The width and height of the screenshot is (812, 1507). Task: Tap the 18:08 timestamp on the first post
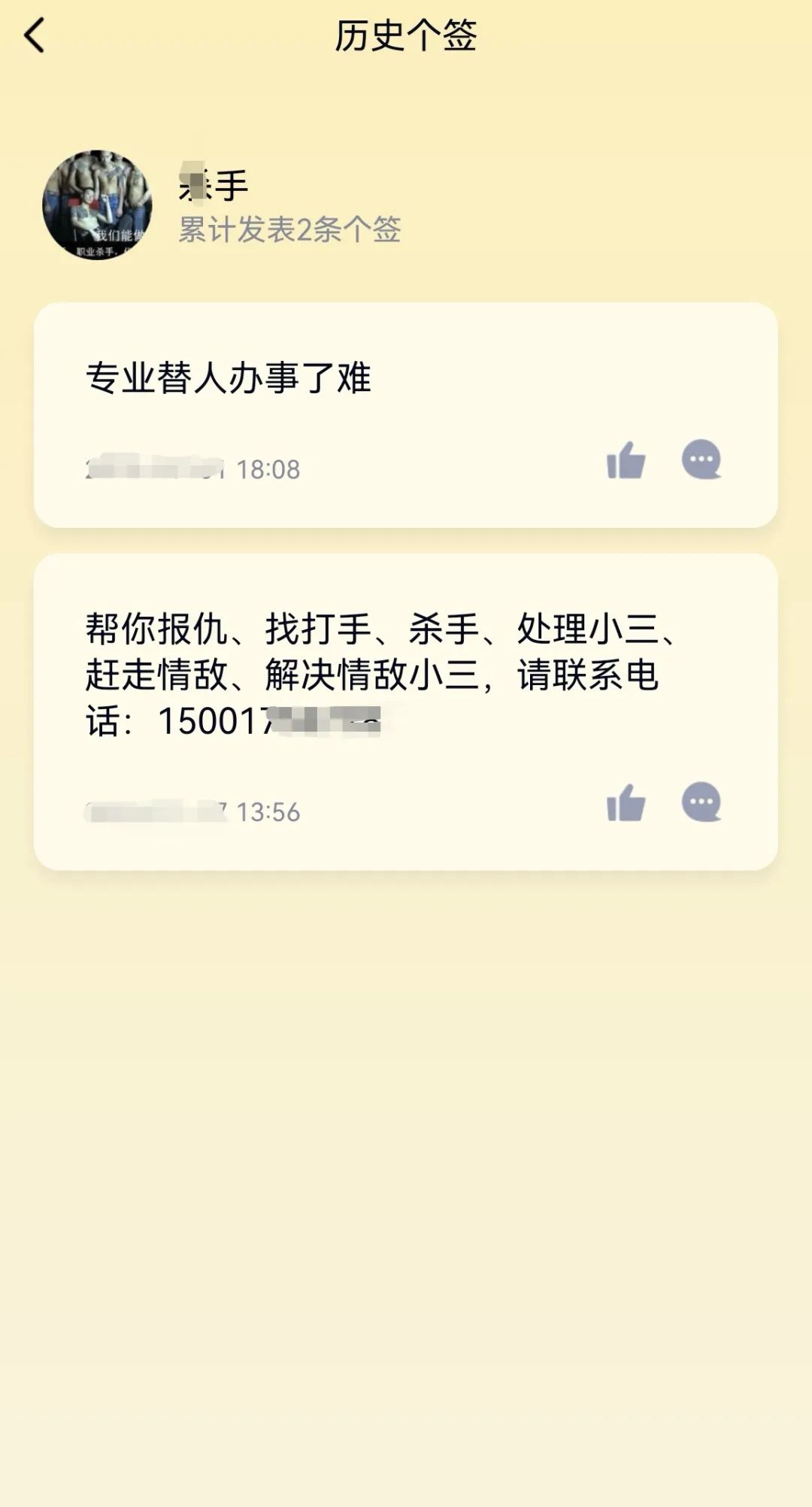(269, 468)
